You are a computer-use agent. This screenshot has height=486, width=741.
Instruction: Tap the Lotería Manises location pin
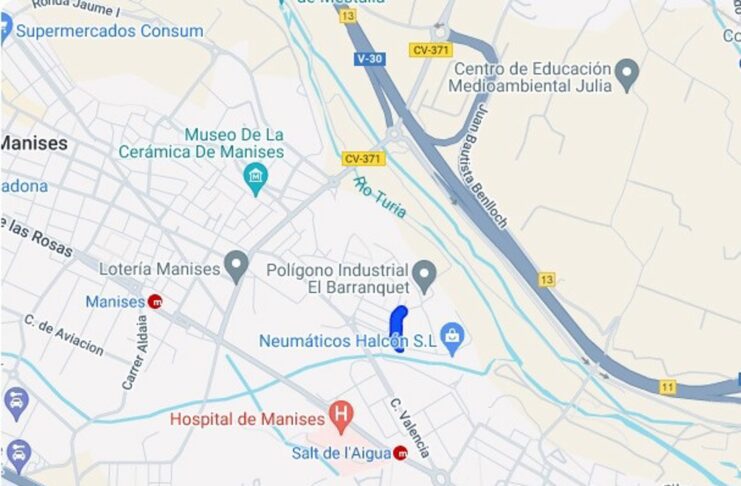[236, 267]
